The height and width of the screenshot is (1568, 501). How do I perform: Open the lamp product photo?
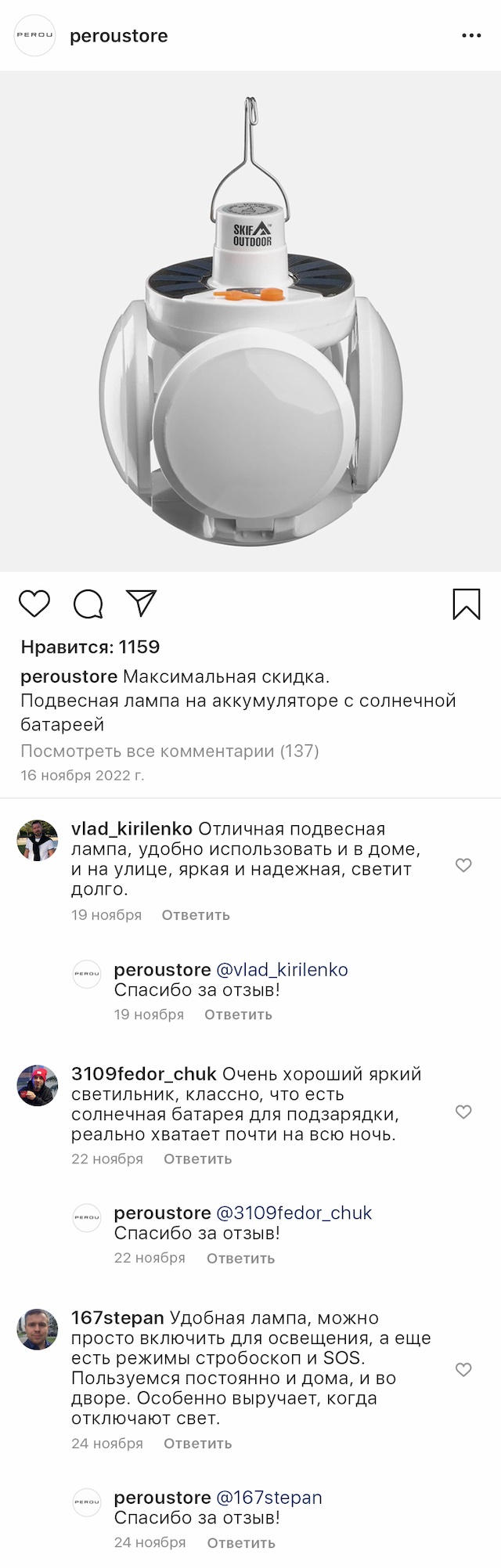tap(250, 321)
